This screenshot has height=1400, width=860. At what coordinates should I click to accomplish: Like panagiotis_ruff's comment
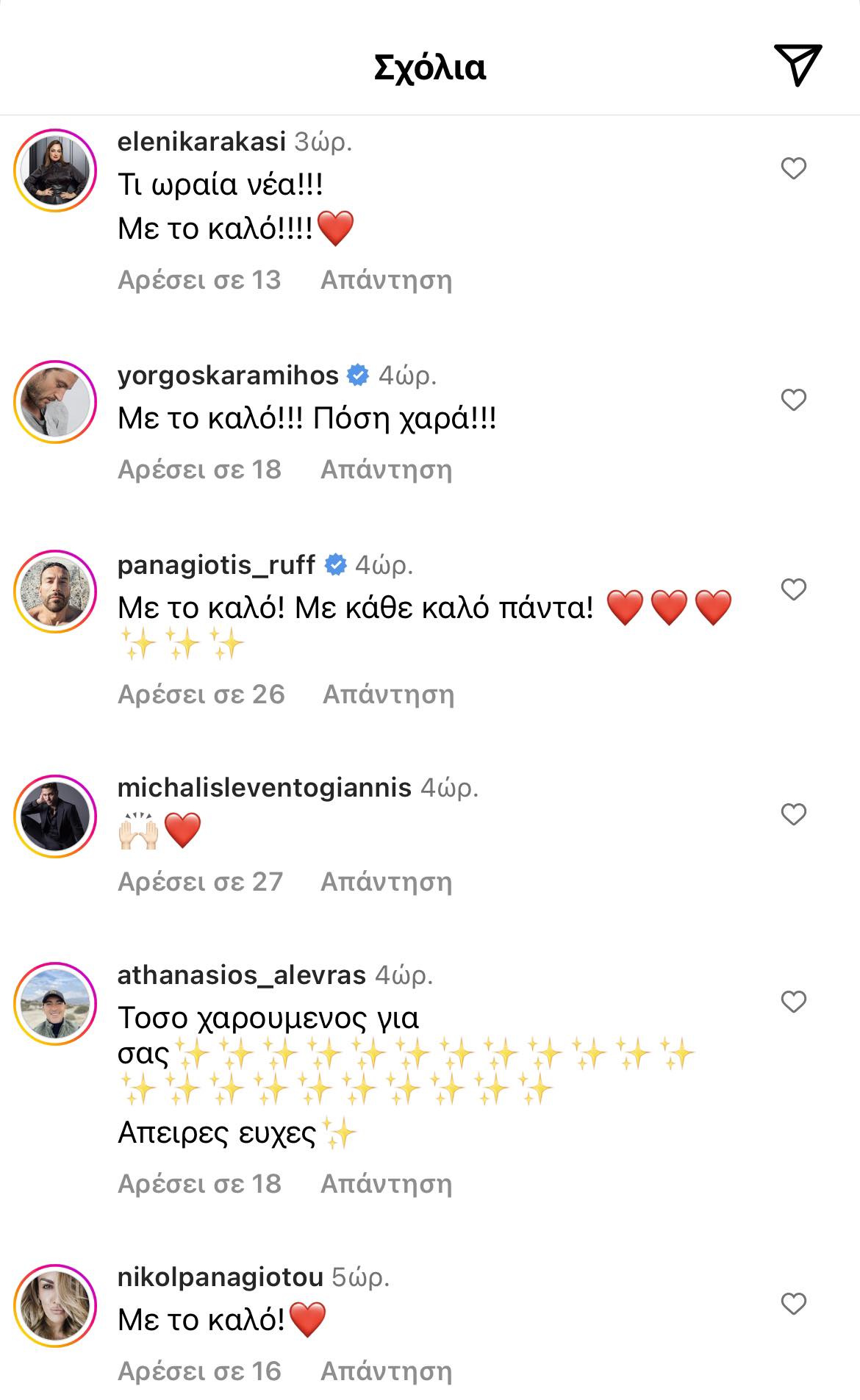click(x=793, y=589)
